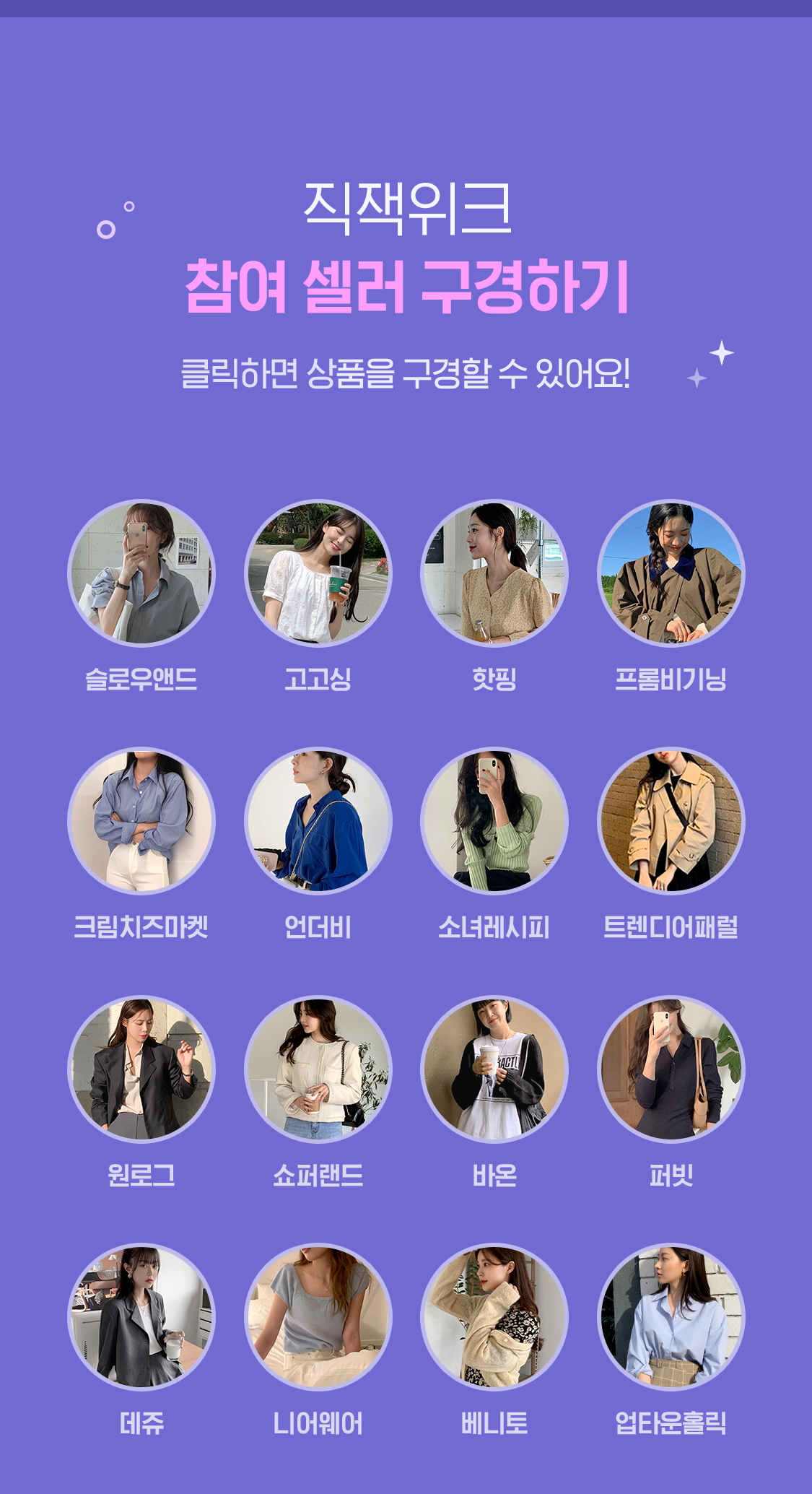View products from 고고싱
The height and width of the screenshot is (1494, 812).
(318, 573)
